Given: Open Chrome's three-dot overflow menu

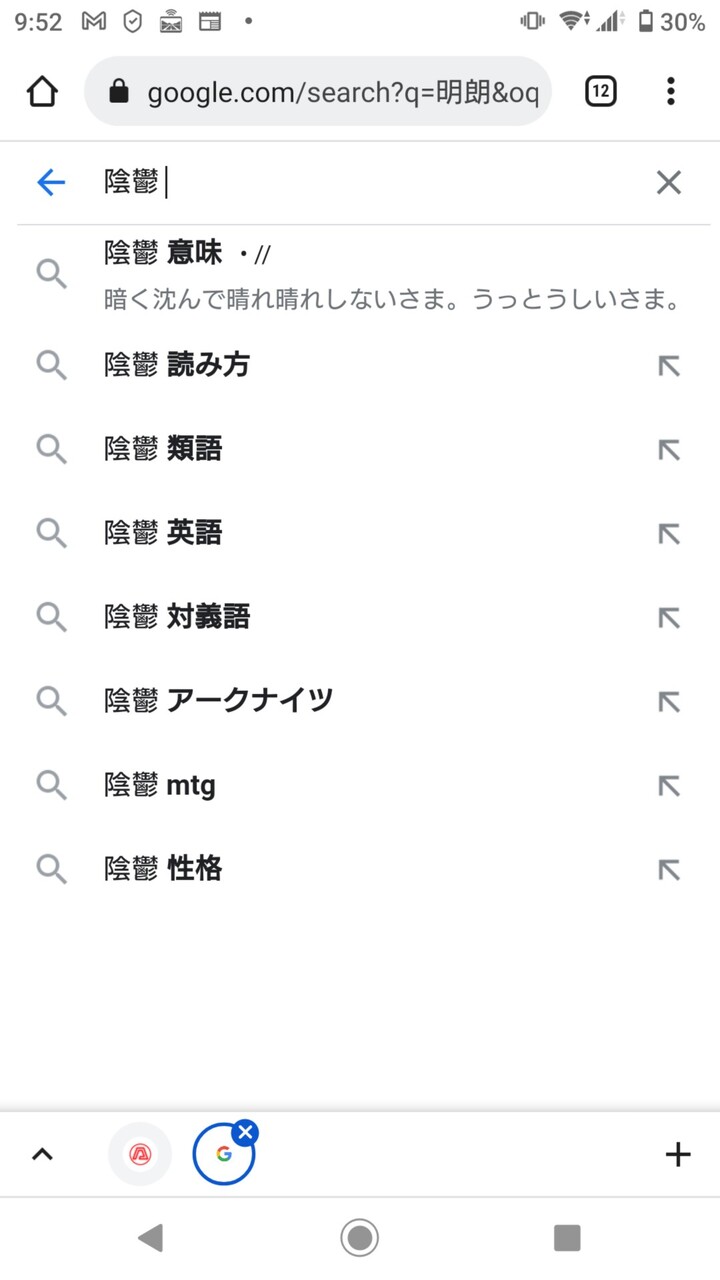Looking at the screenshot, I should tap(670, 92).
